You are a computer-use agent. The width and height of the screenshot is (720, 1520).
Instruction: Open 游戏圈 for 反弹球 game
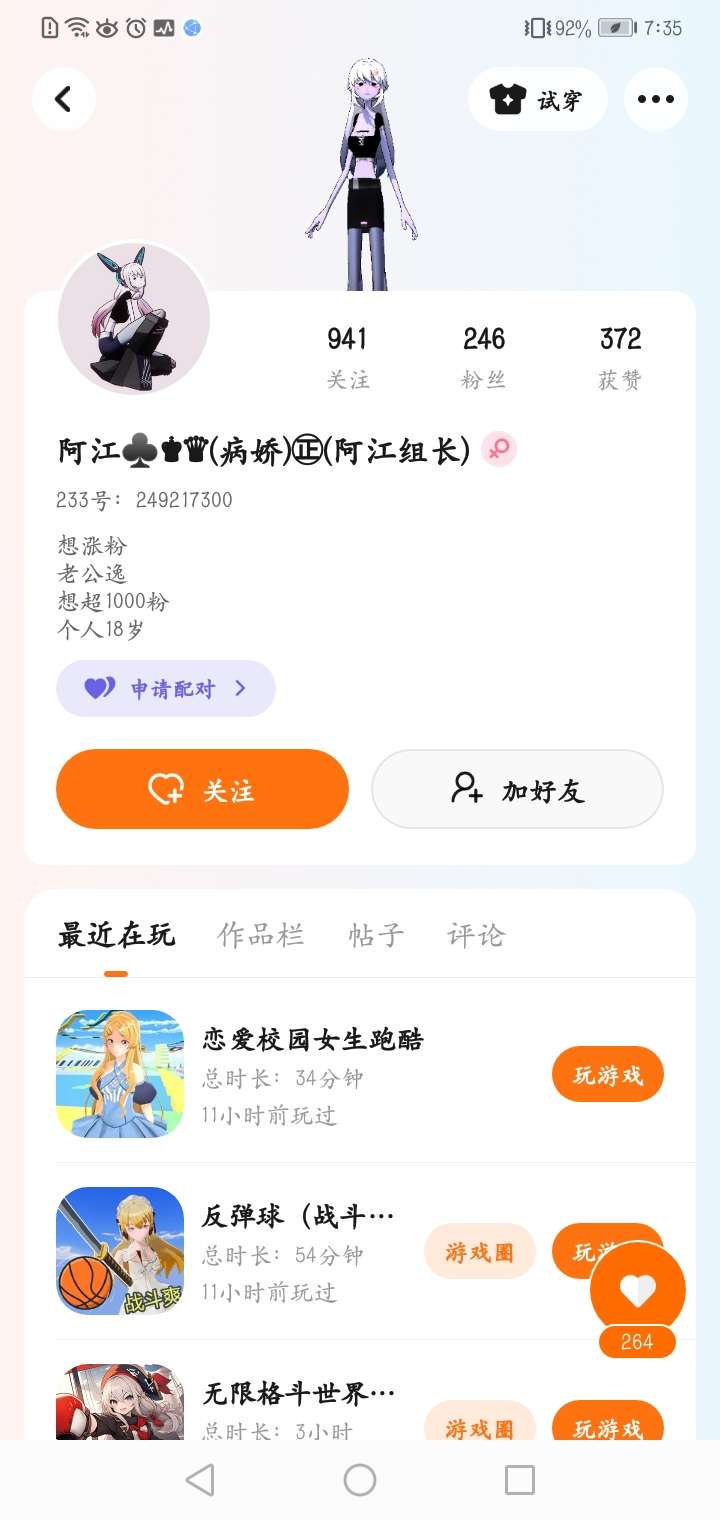tap(479, 1251)
